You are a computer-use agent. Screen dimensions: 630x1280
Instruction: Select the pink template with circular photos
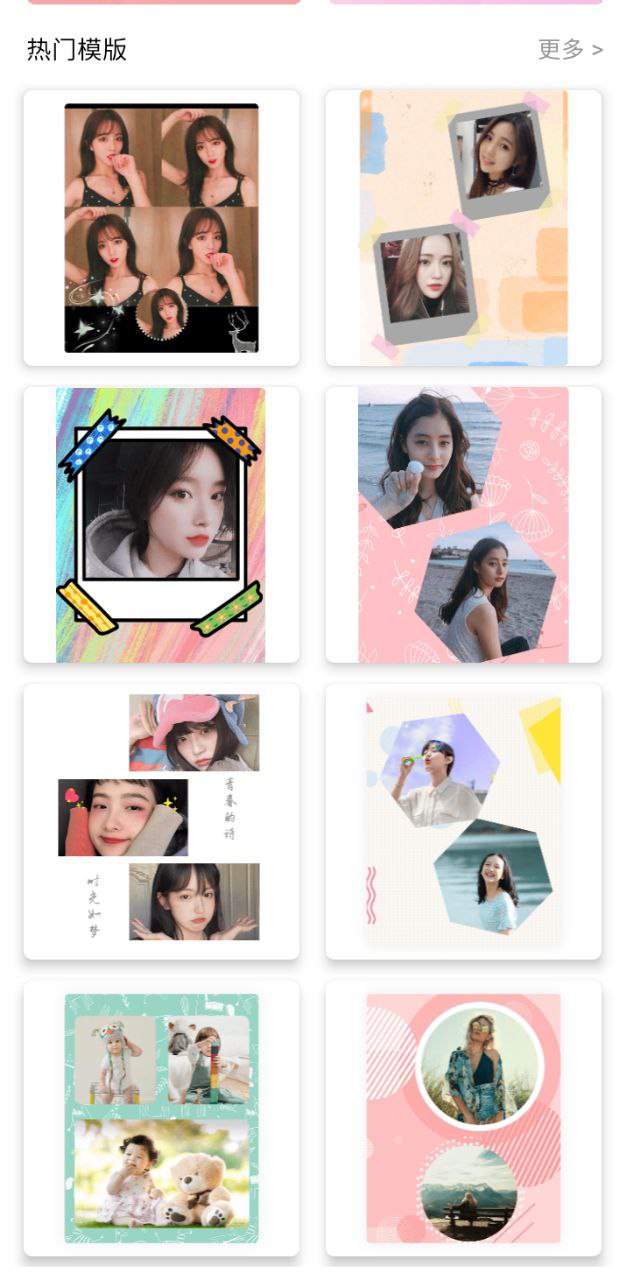click(463, 1118)
